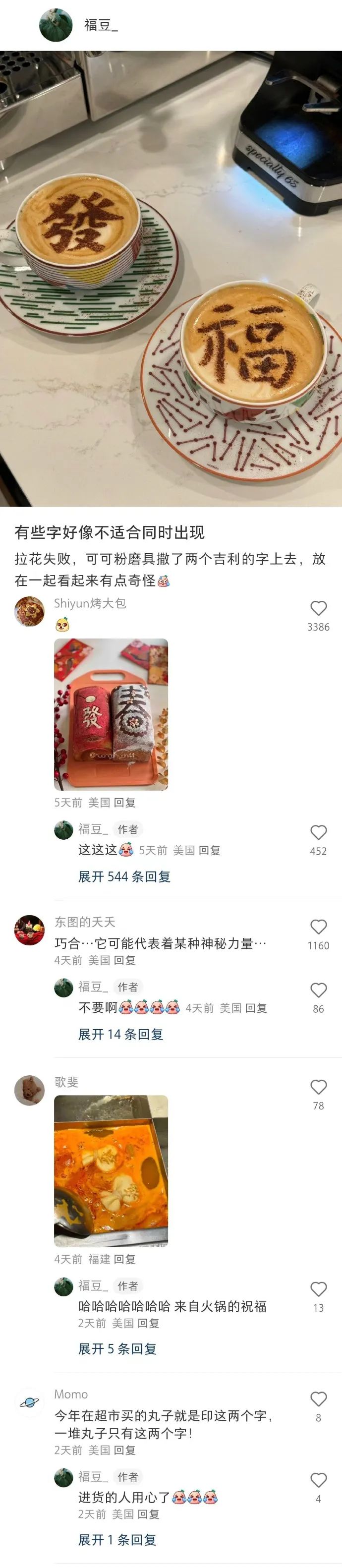Like the author's reply 这这这
This screenshot has height=1568, width=342.
pyautogui.click(x=318, y=832)
